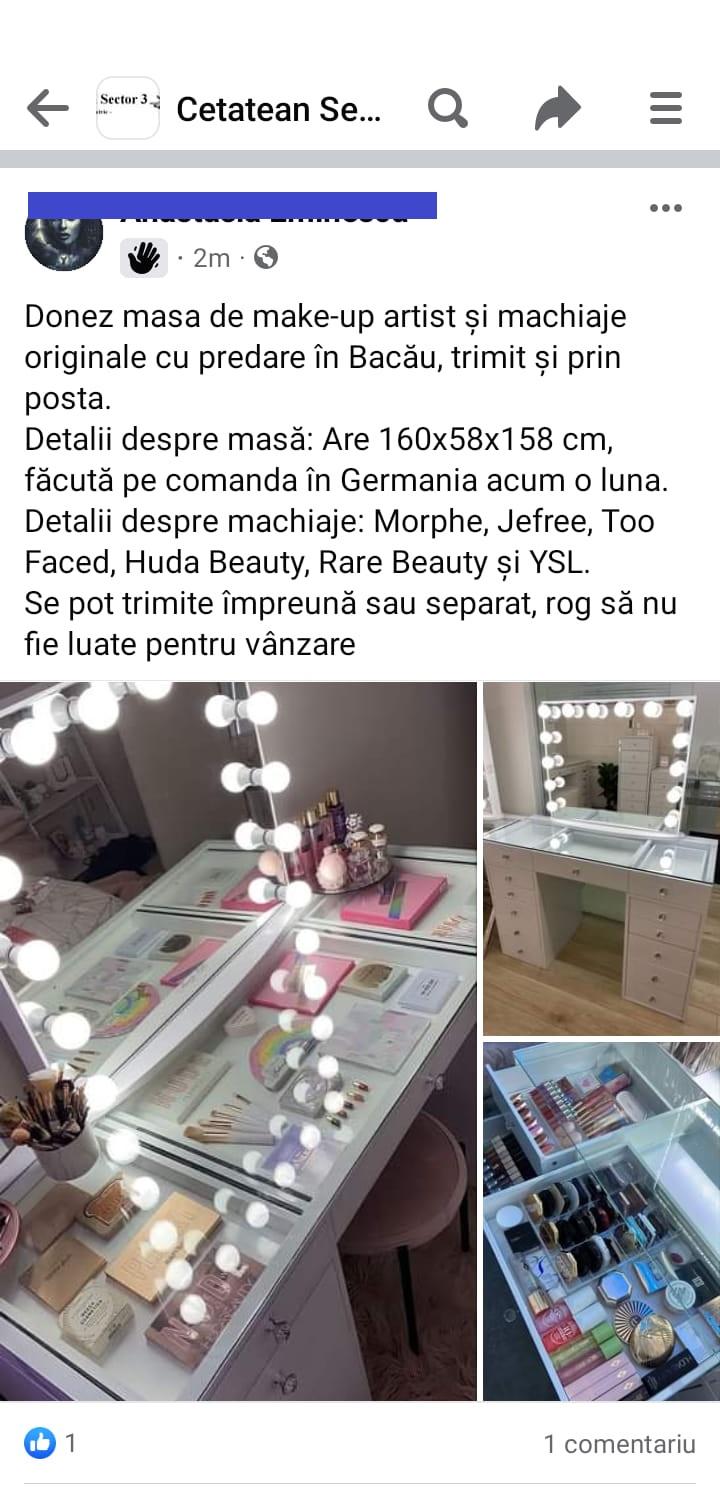Viewport: 720px width, 1488px height.
Task: Open the post's three-dot options
Action: click(665, 208)
